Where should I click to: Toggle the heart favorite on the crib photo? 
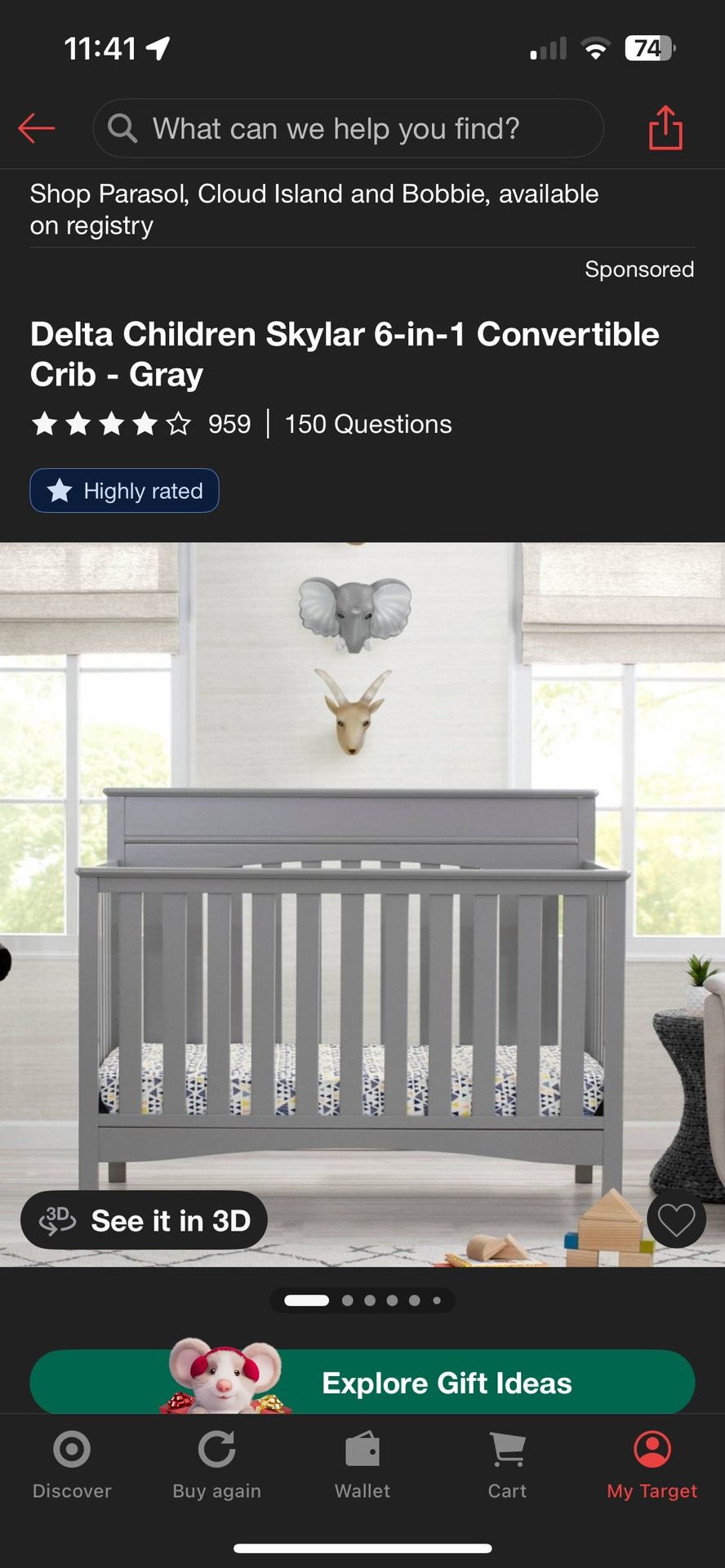tap(676, 1218)
